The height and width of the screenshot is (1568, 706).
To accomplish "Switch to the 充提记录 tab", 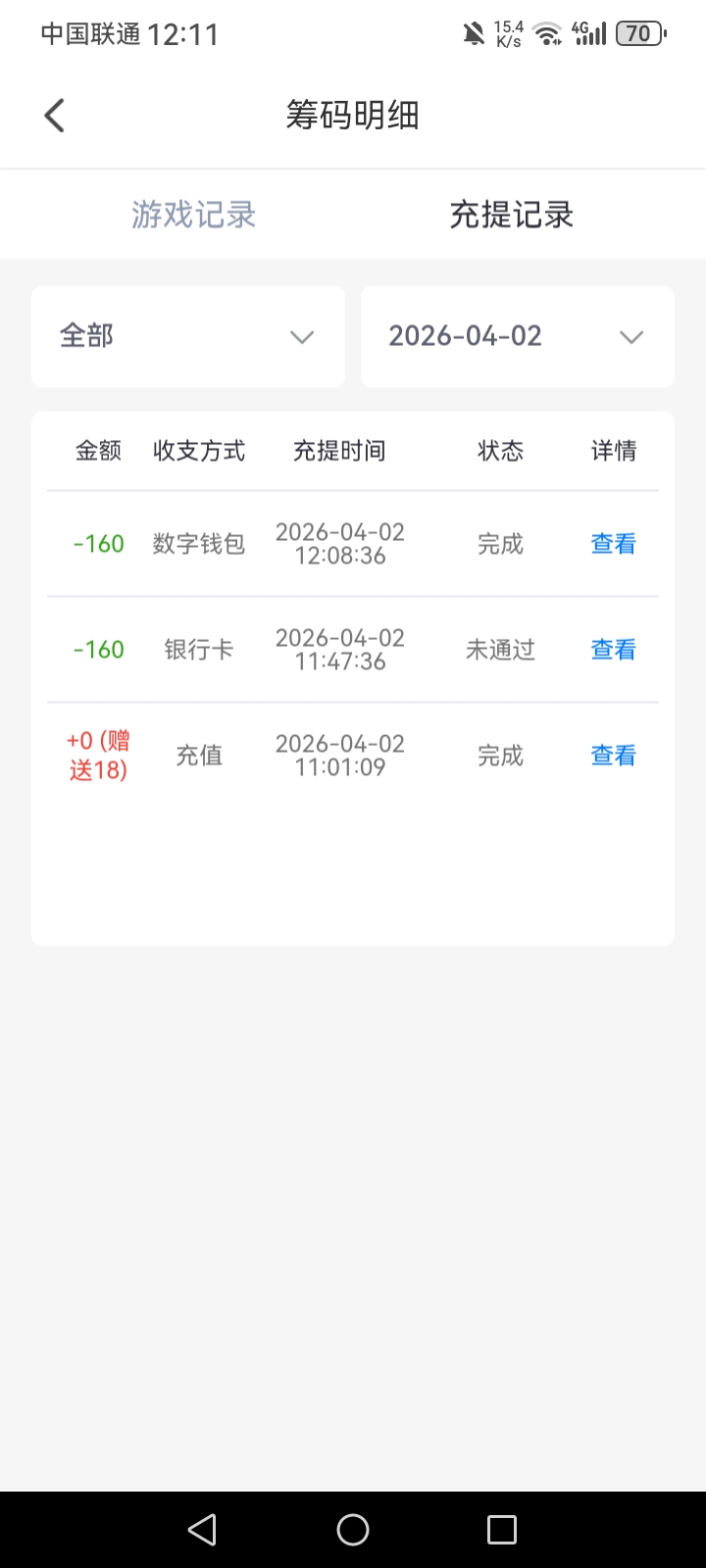I will (511, 214).
